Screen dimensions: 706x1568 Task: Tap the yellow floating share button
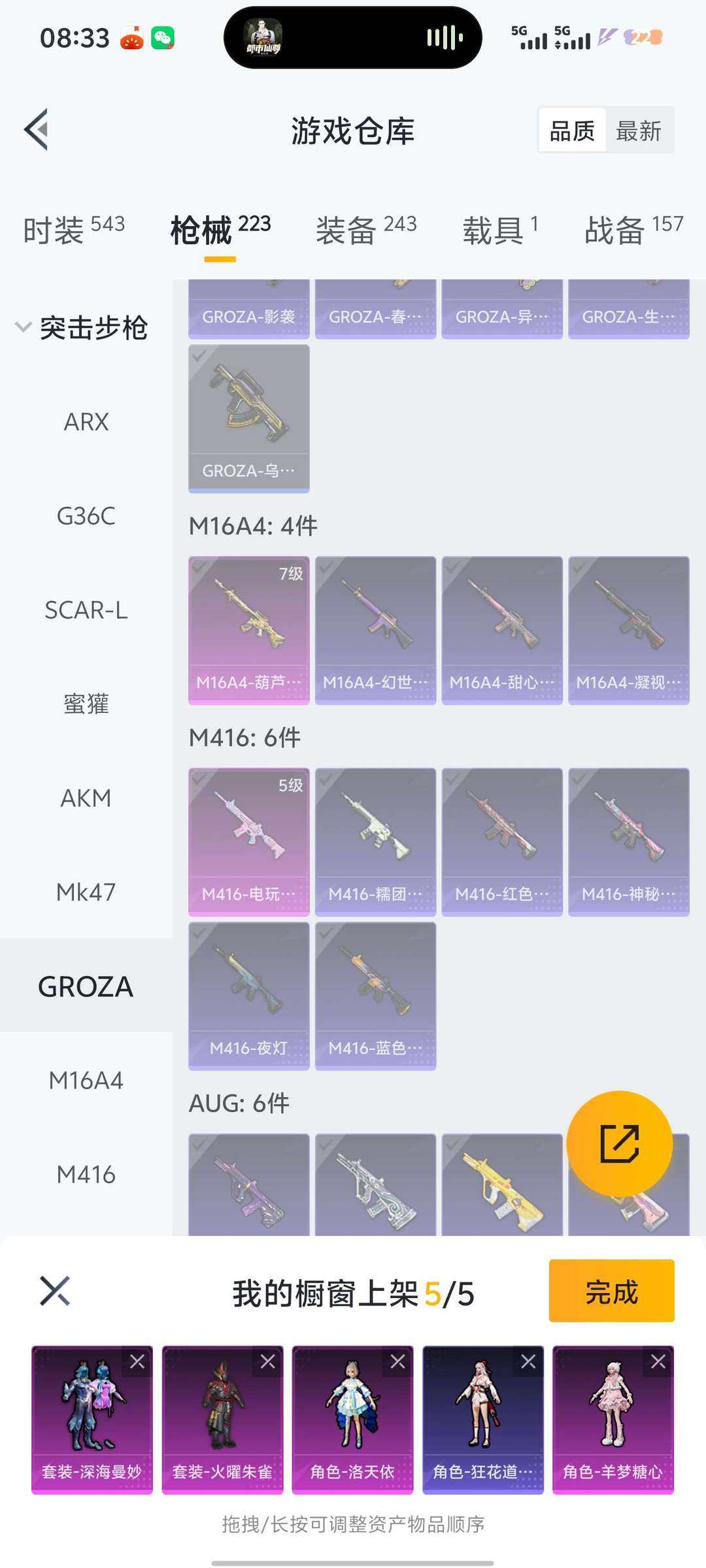[619, 1143]
